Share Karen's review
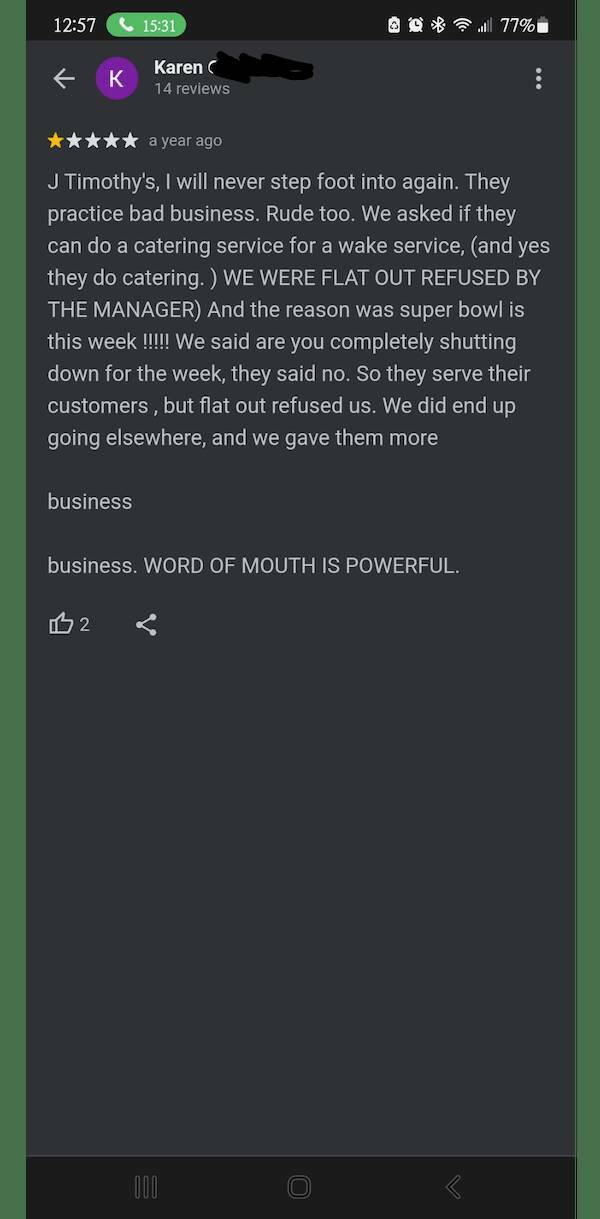Screen dimensions: 600x1219 [x=146, y=625]
